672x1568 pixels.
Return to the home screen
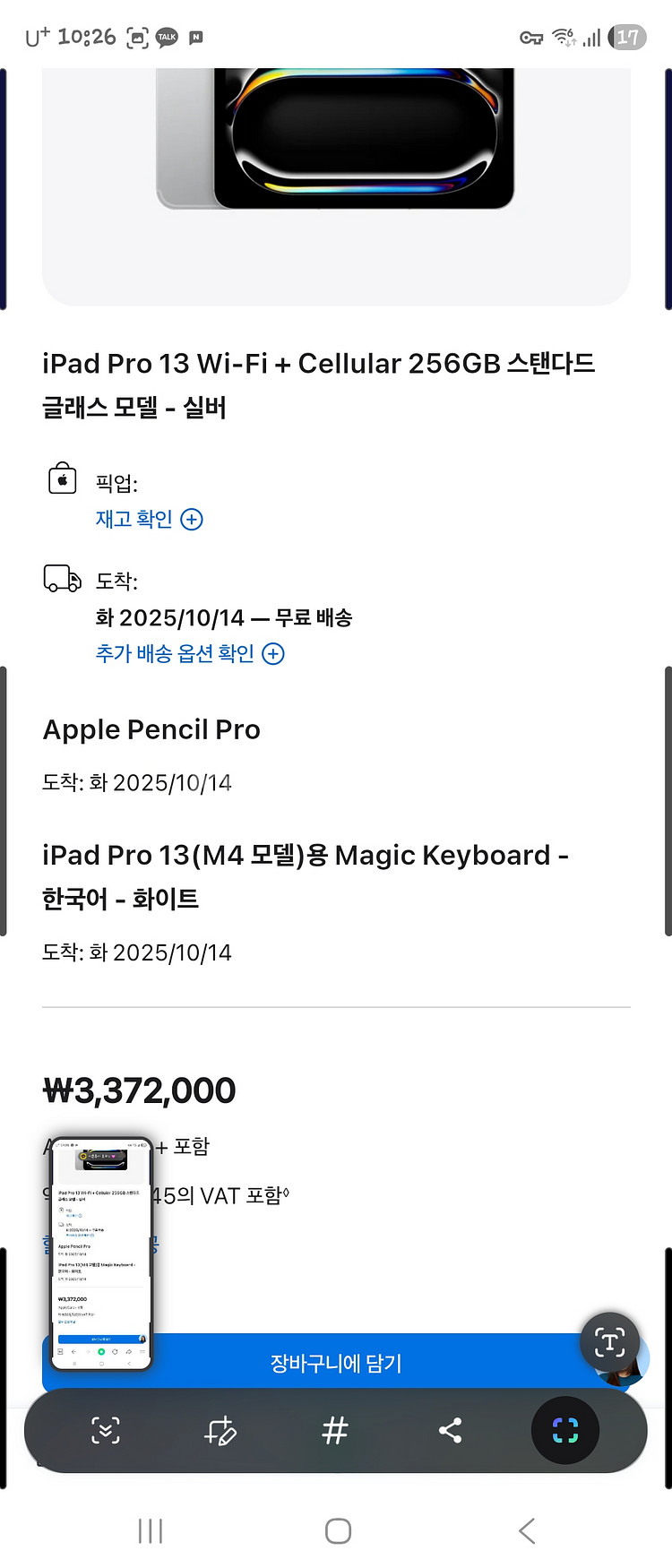[x=338, y=1531]
